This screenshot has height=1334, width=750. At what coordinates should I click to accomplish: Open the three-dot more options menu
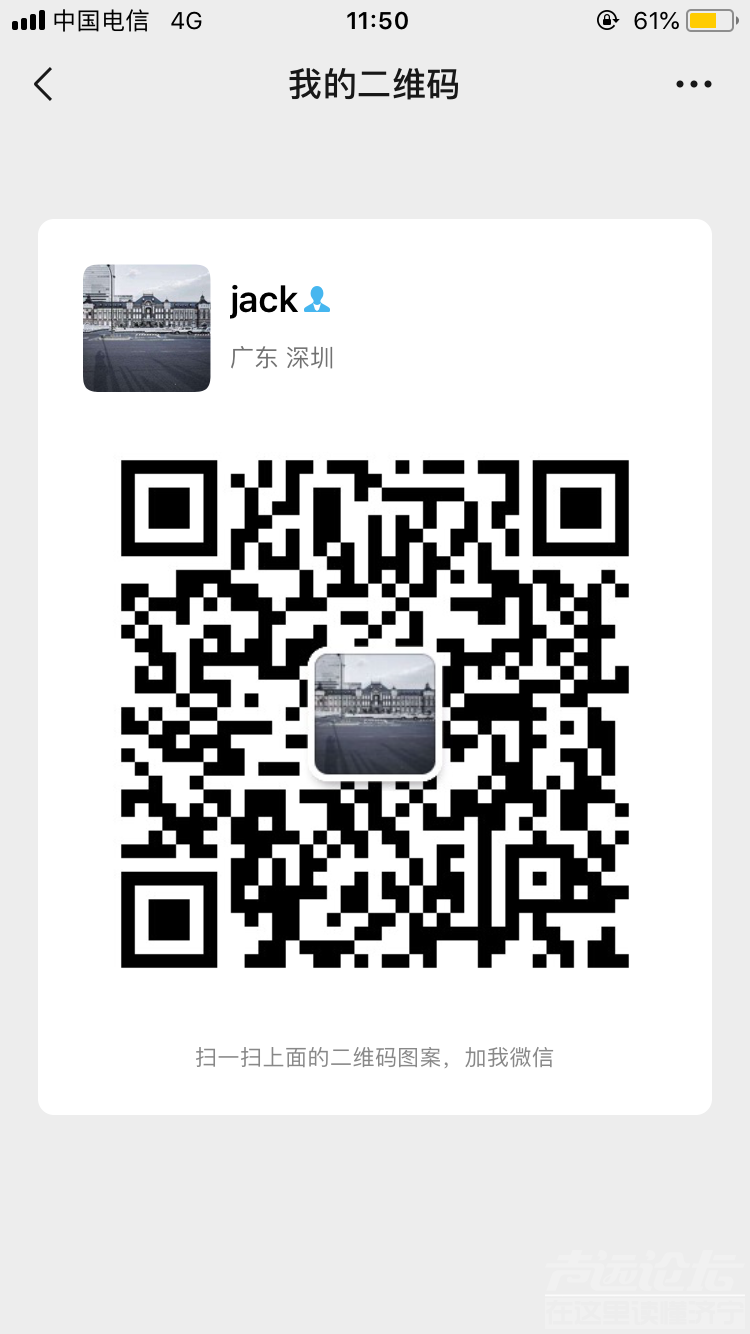693,84
